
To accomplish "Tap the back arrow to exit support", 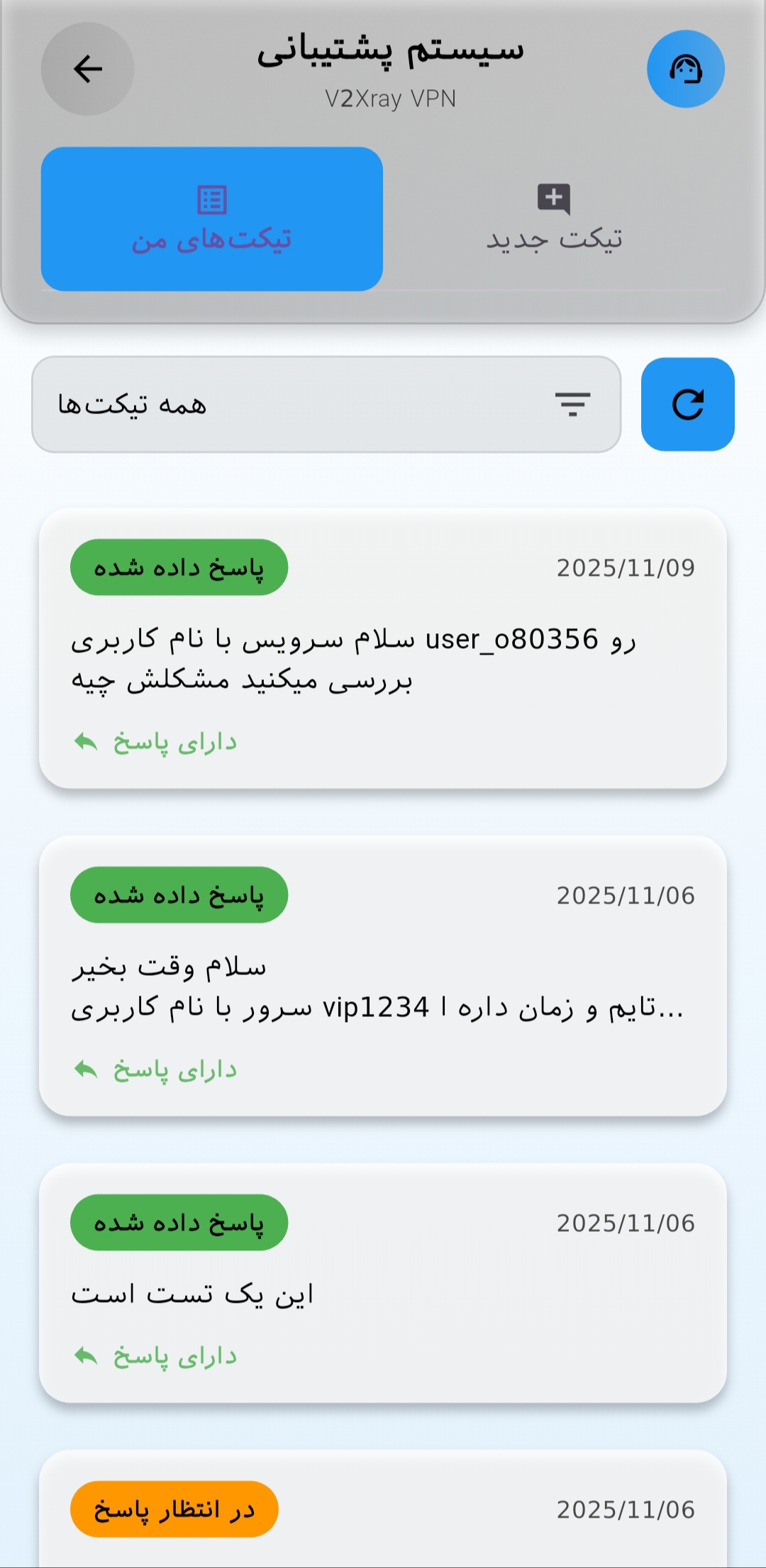I will point(86,68).
